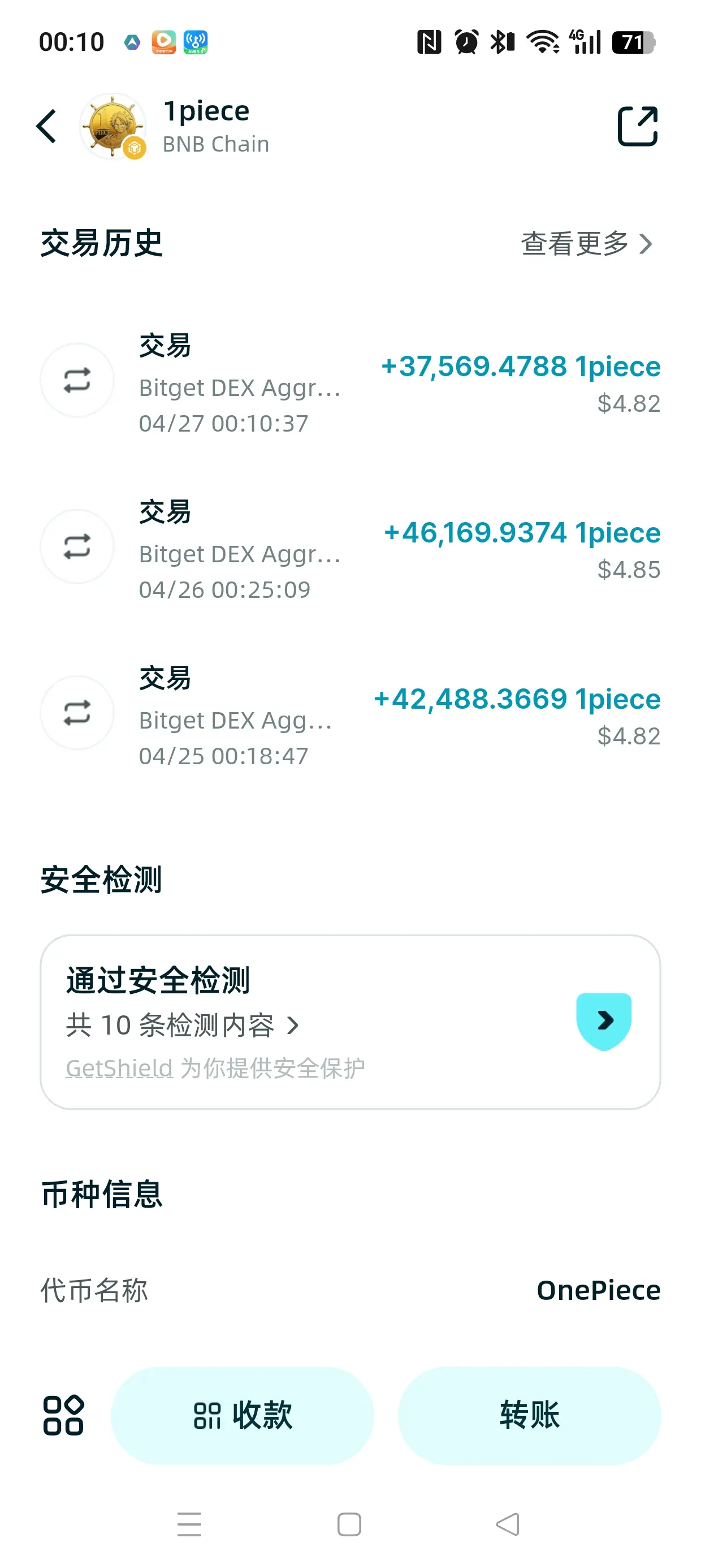This screenshot has height=1568, width=701.
Task: Open the grid menu icon beside 收款
Action: [x=63, y=1415]
